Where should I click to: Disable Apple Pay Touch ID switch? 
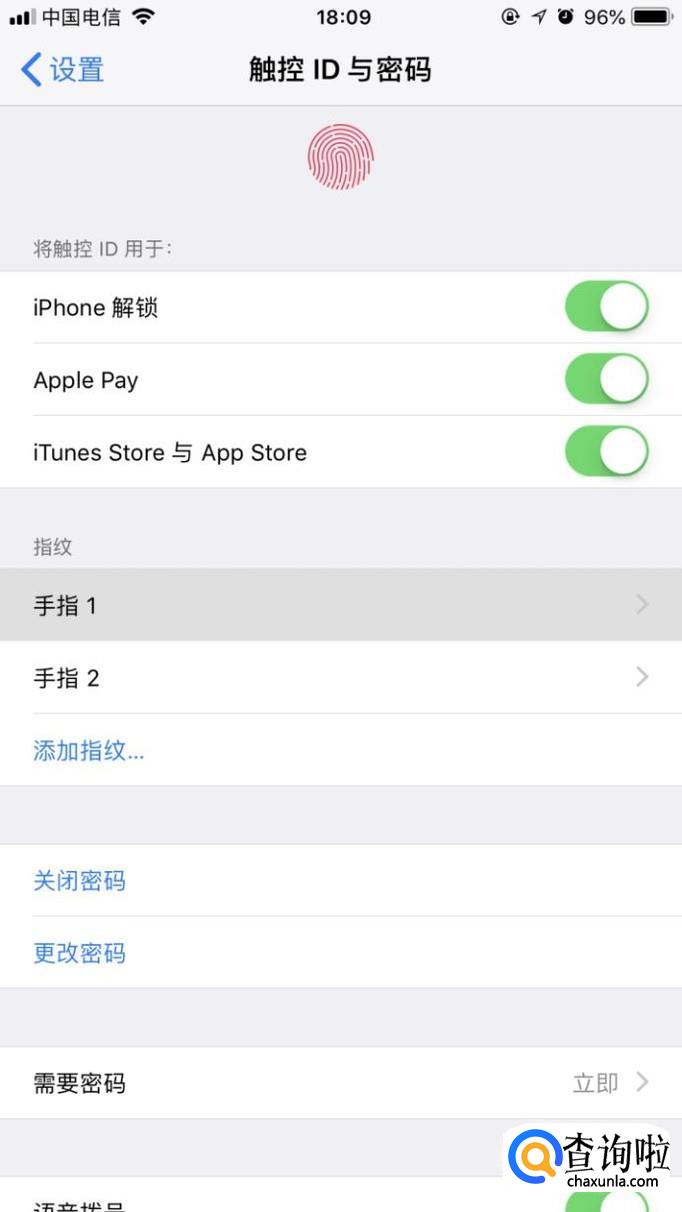[x=606, y=380]
